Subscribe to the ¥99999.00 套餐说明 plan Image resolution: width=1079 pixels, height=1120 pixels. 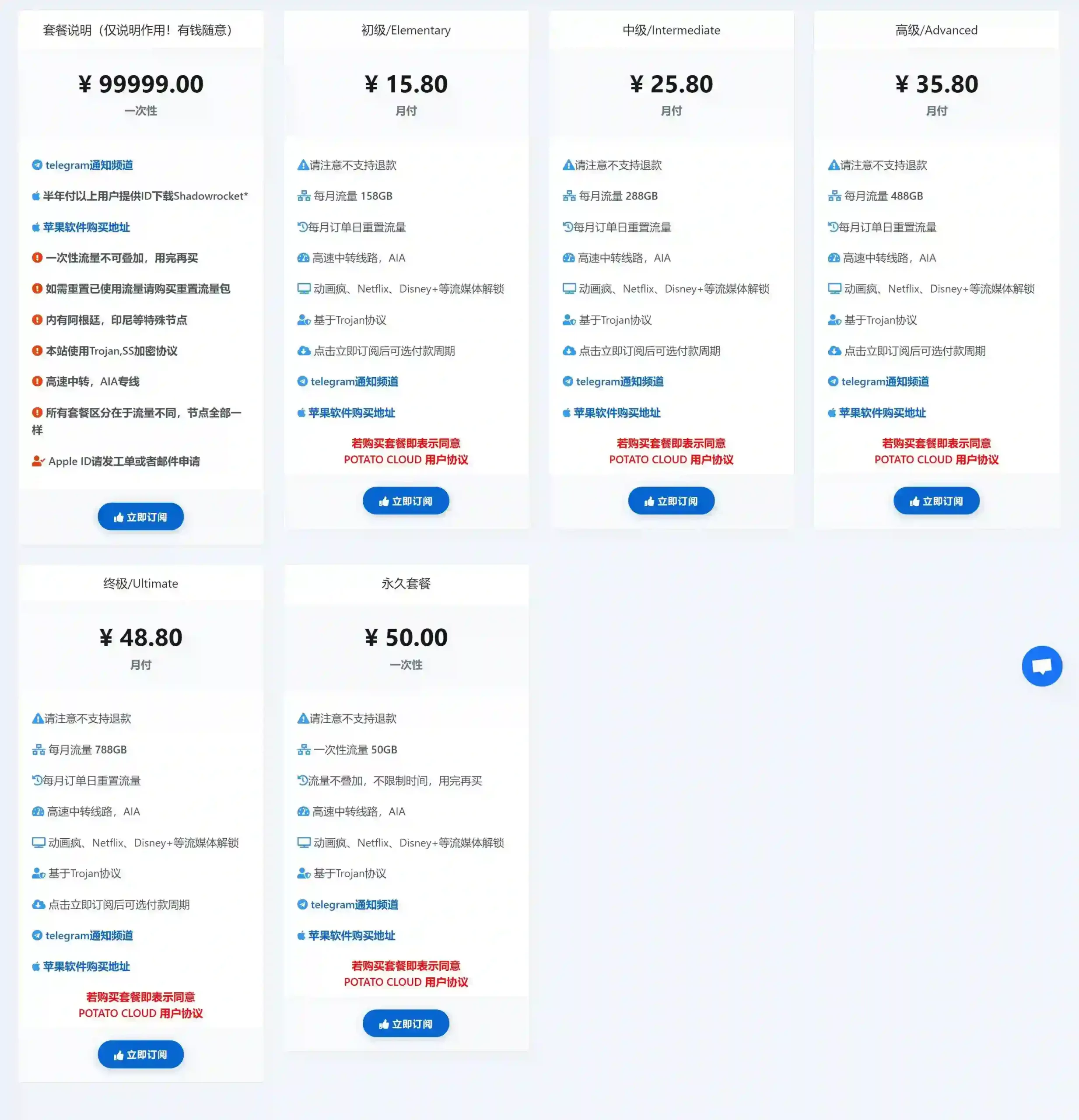140,517
